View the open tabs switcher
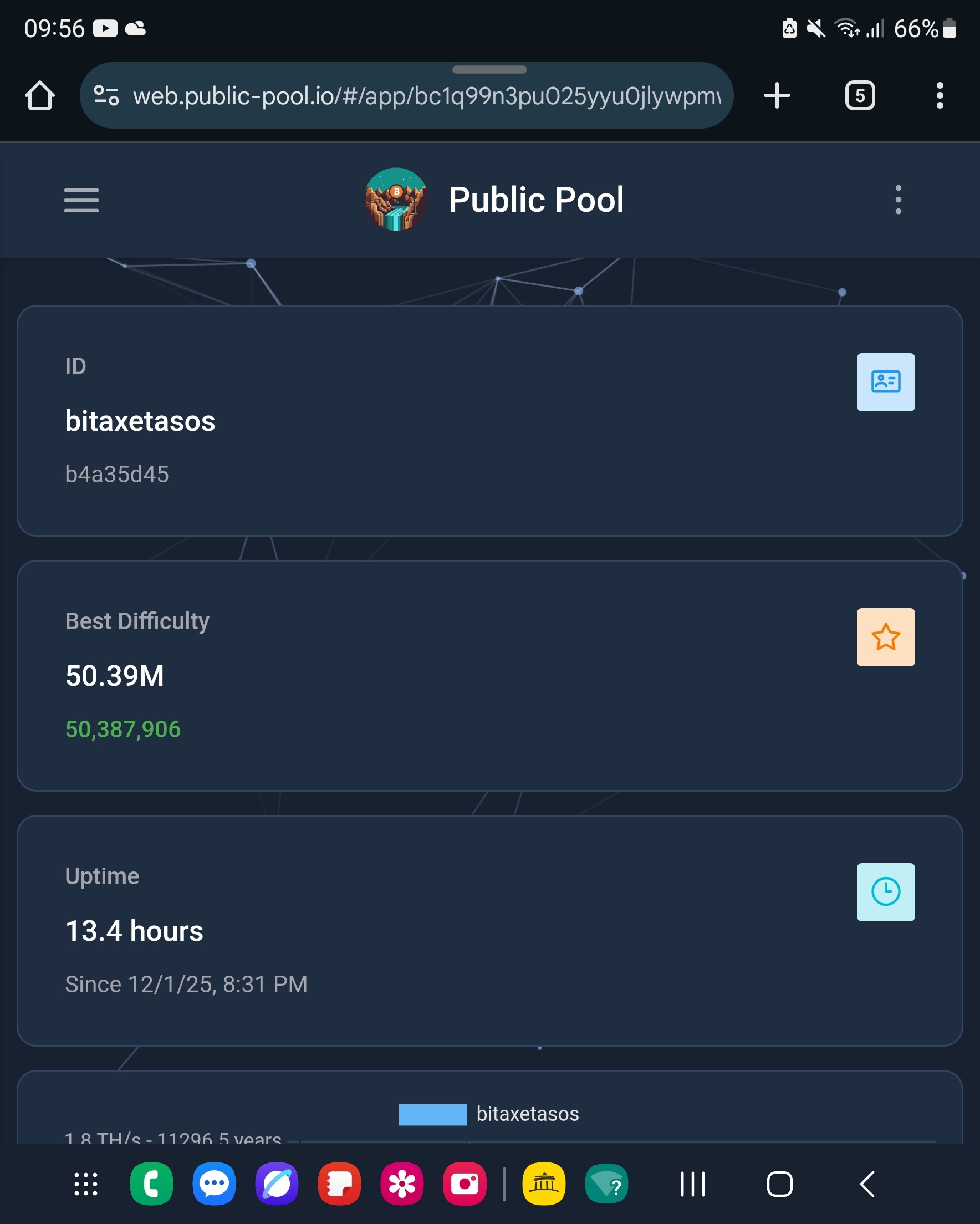The height and width of the screenshot is (1224, 980). [x=860, y=96]
